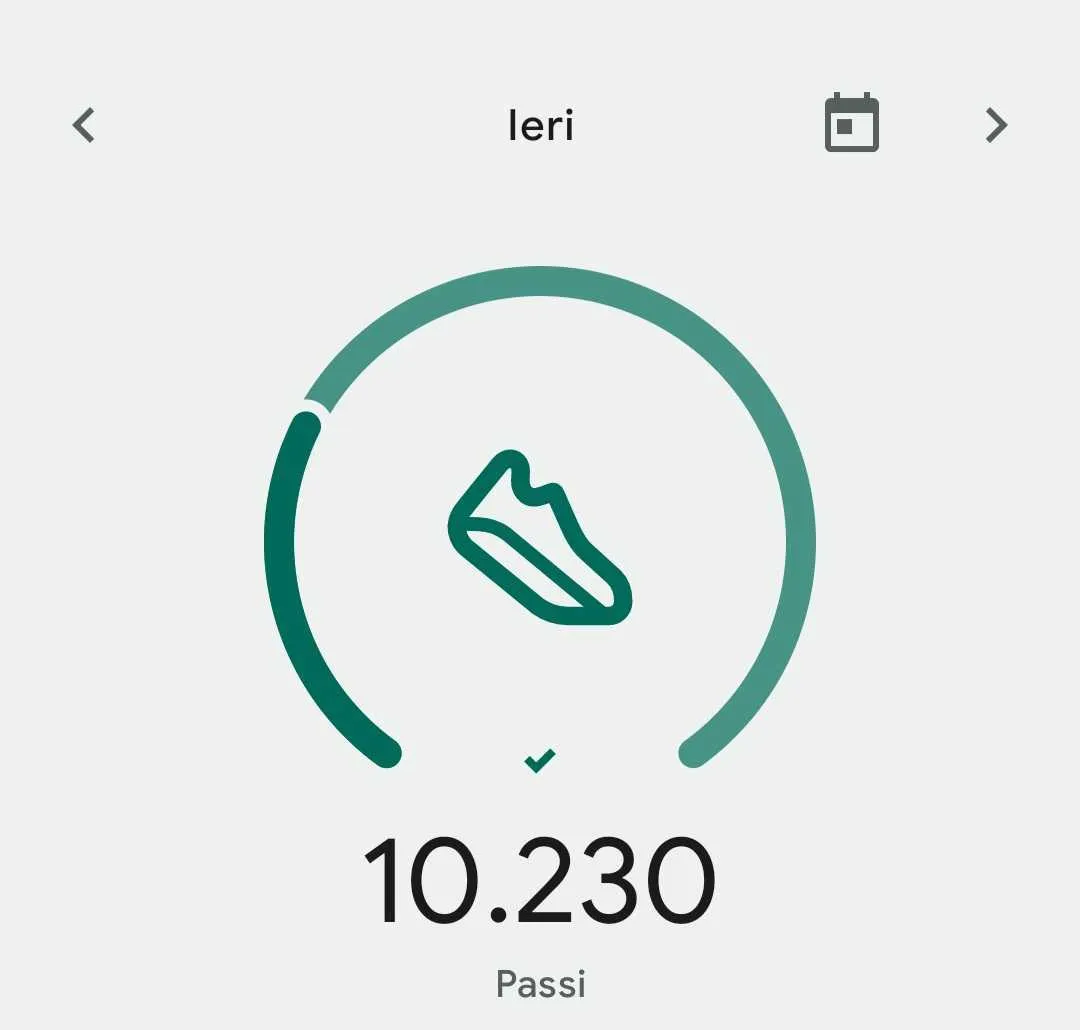
Task: Go to the next day
Action: (x=996, y=126)
